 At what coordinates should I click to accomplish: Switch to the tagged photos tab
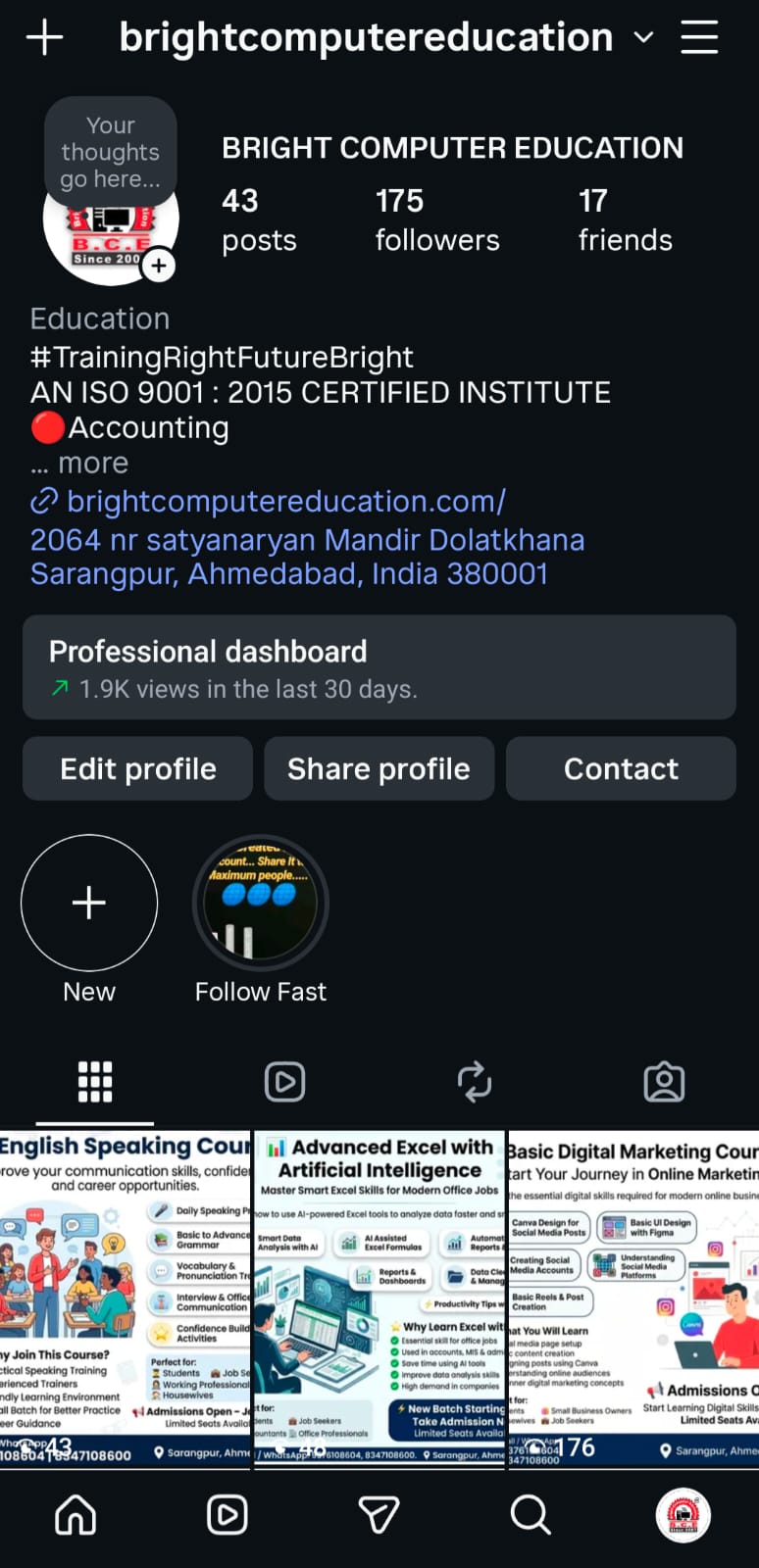coord(664,1082)
